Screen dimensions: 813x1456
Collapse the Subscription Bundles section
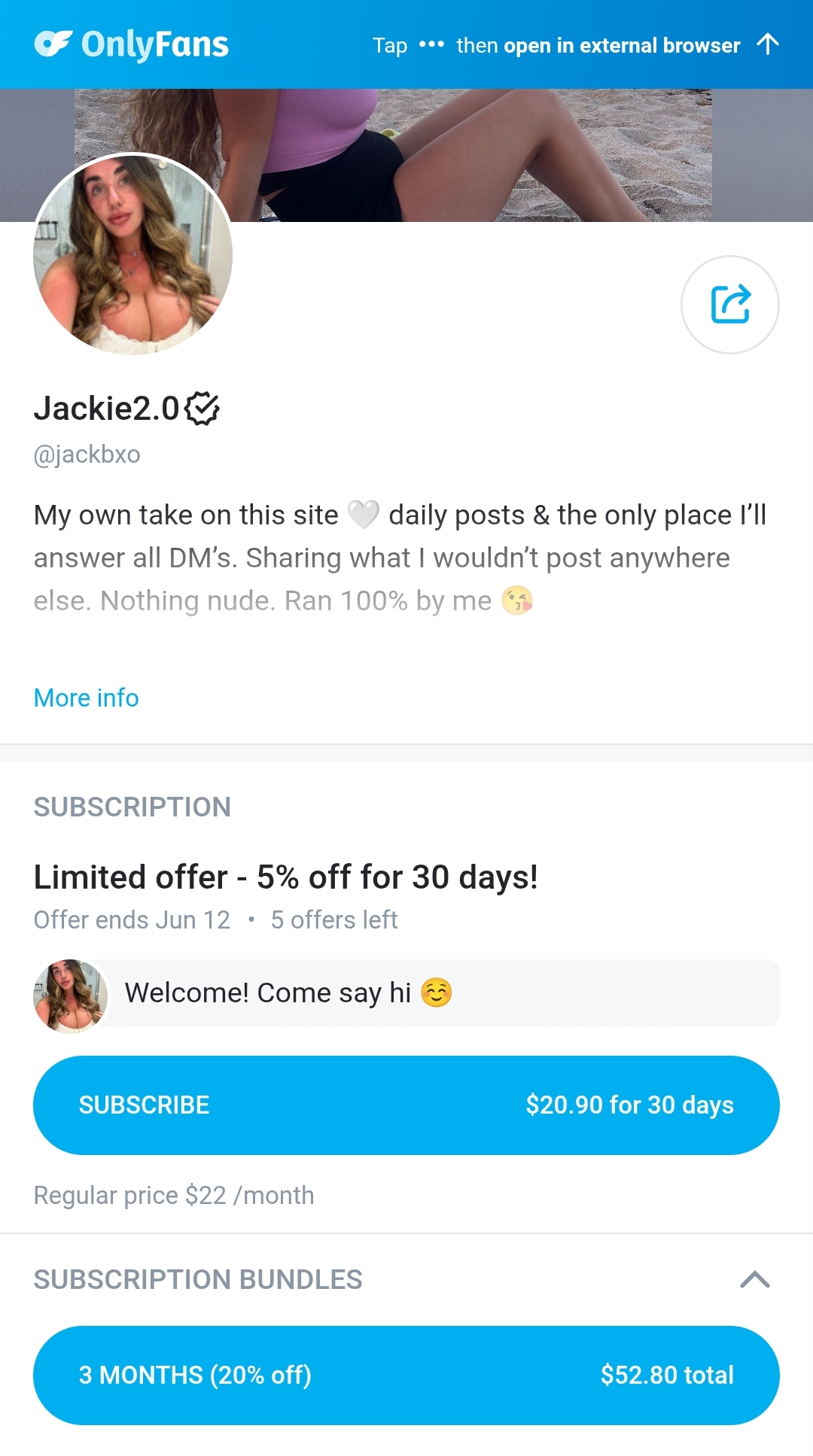(754, 1279)
